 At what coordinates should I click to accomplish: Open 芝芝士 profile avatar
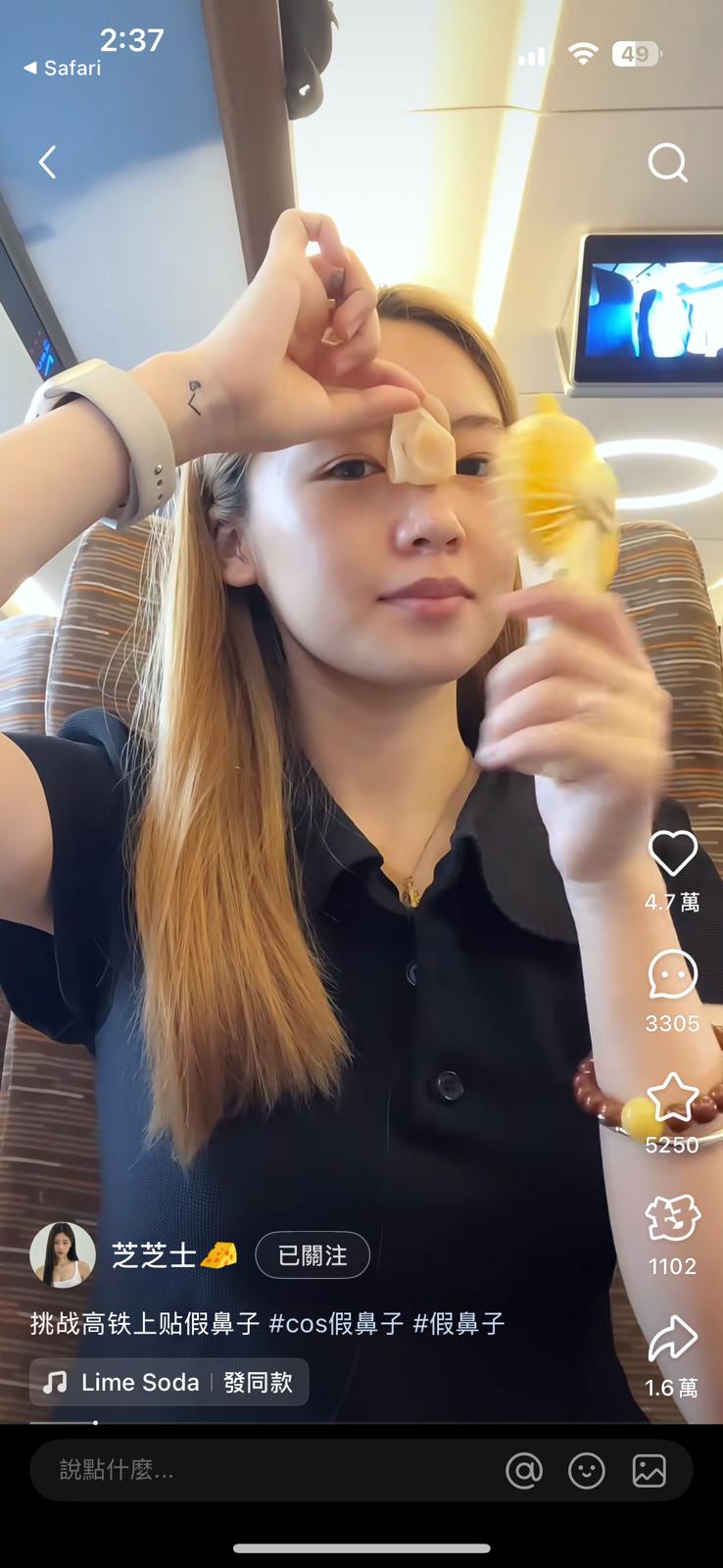click(x=63, y=1254)
